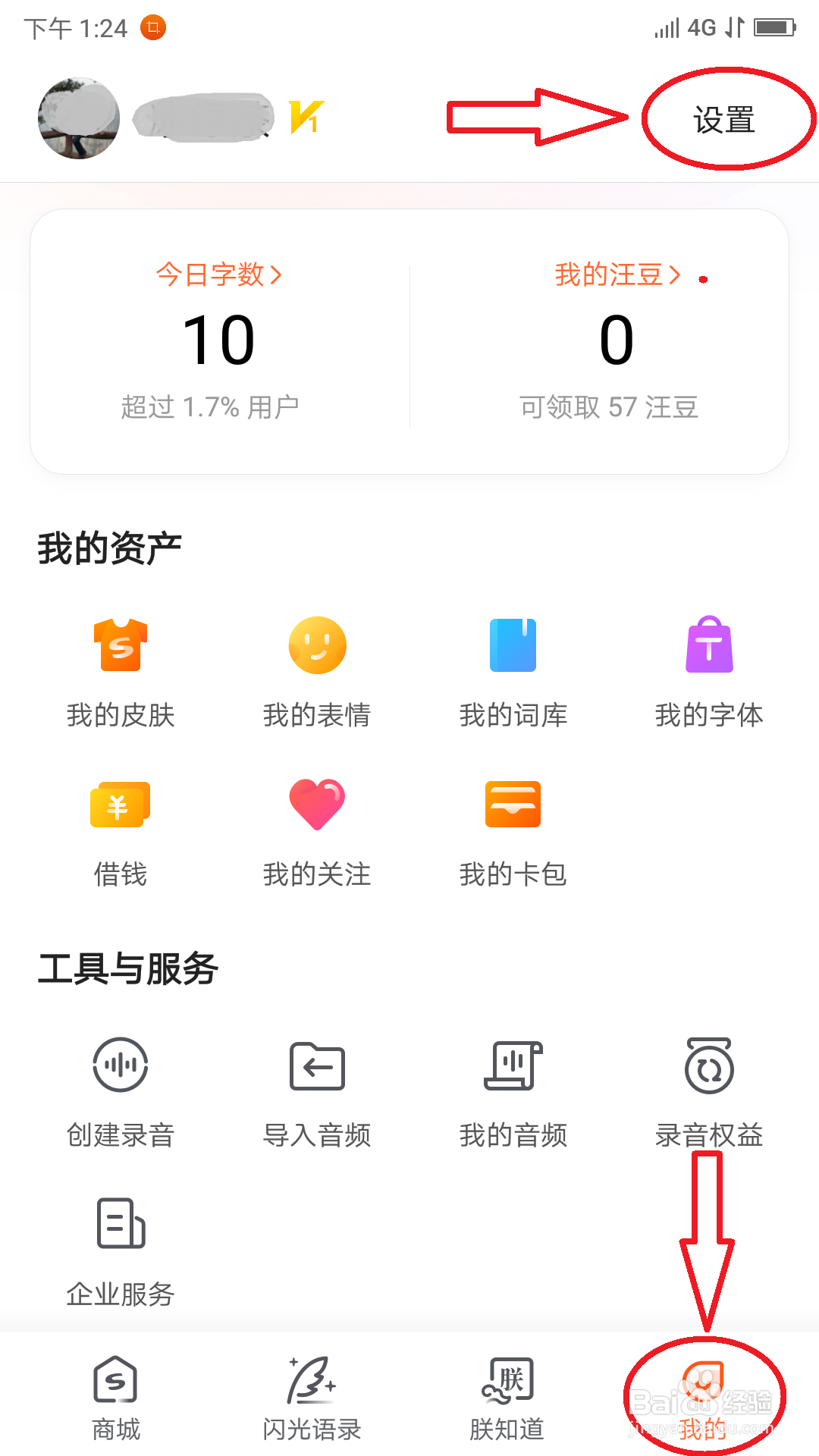Open 我的表情 (My Emojis)
The width and height of the screenshot is (819, 1456).
[317, 667]
